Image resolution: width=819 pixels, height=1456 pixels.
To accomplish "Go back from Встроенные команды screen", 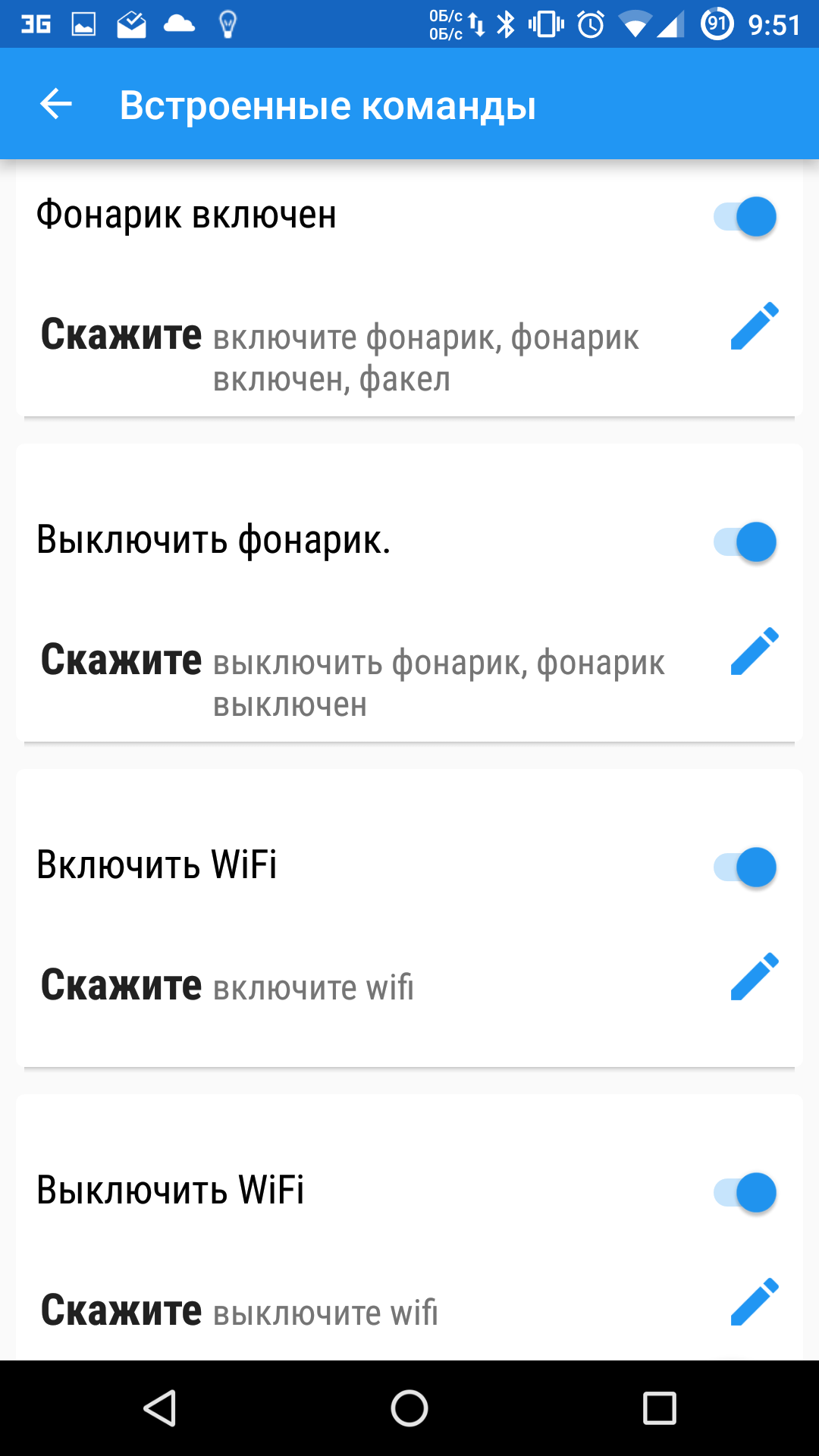I will [x=56, y=104].
